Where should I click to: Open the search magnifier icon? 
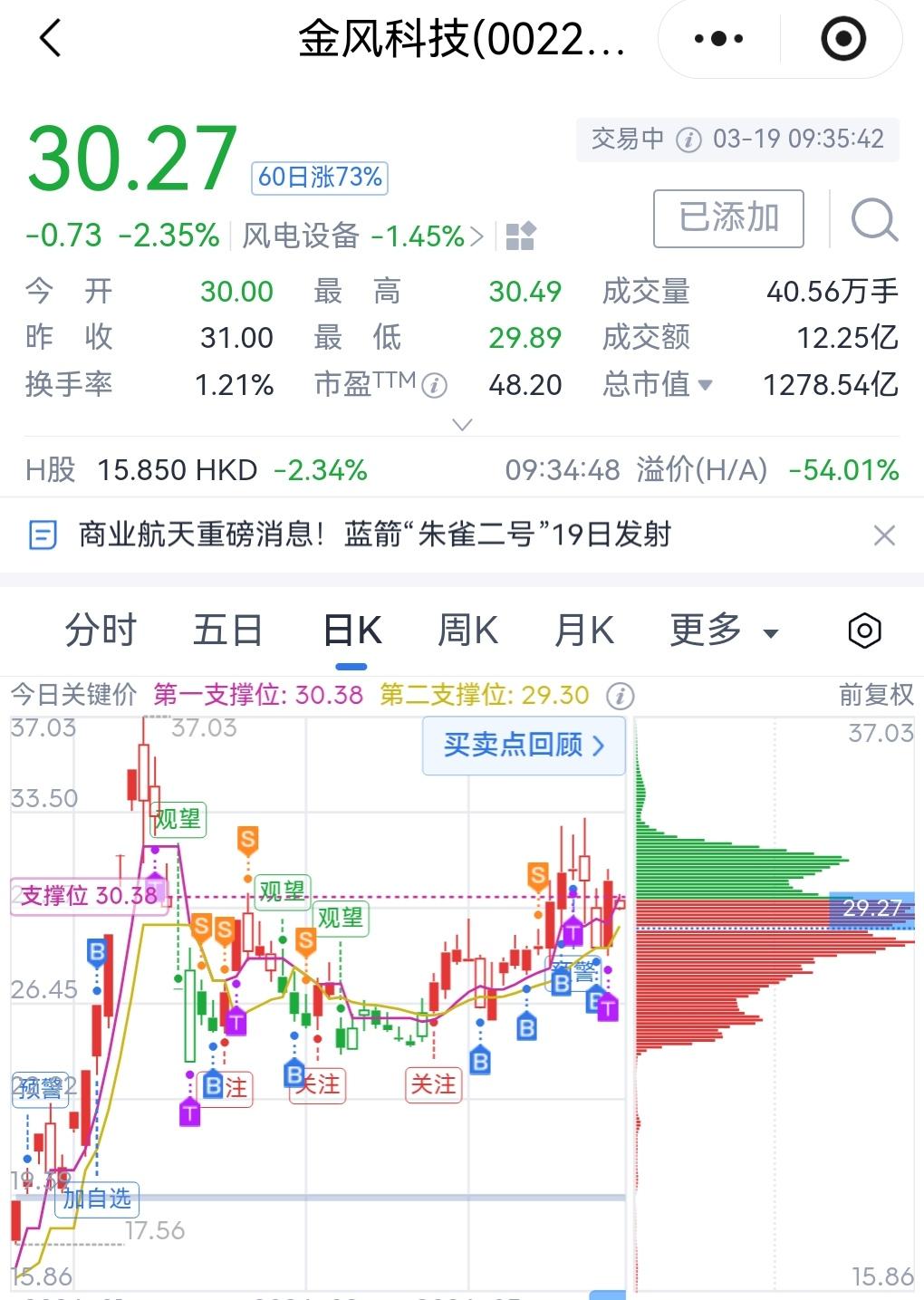872,218
